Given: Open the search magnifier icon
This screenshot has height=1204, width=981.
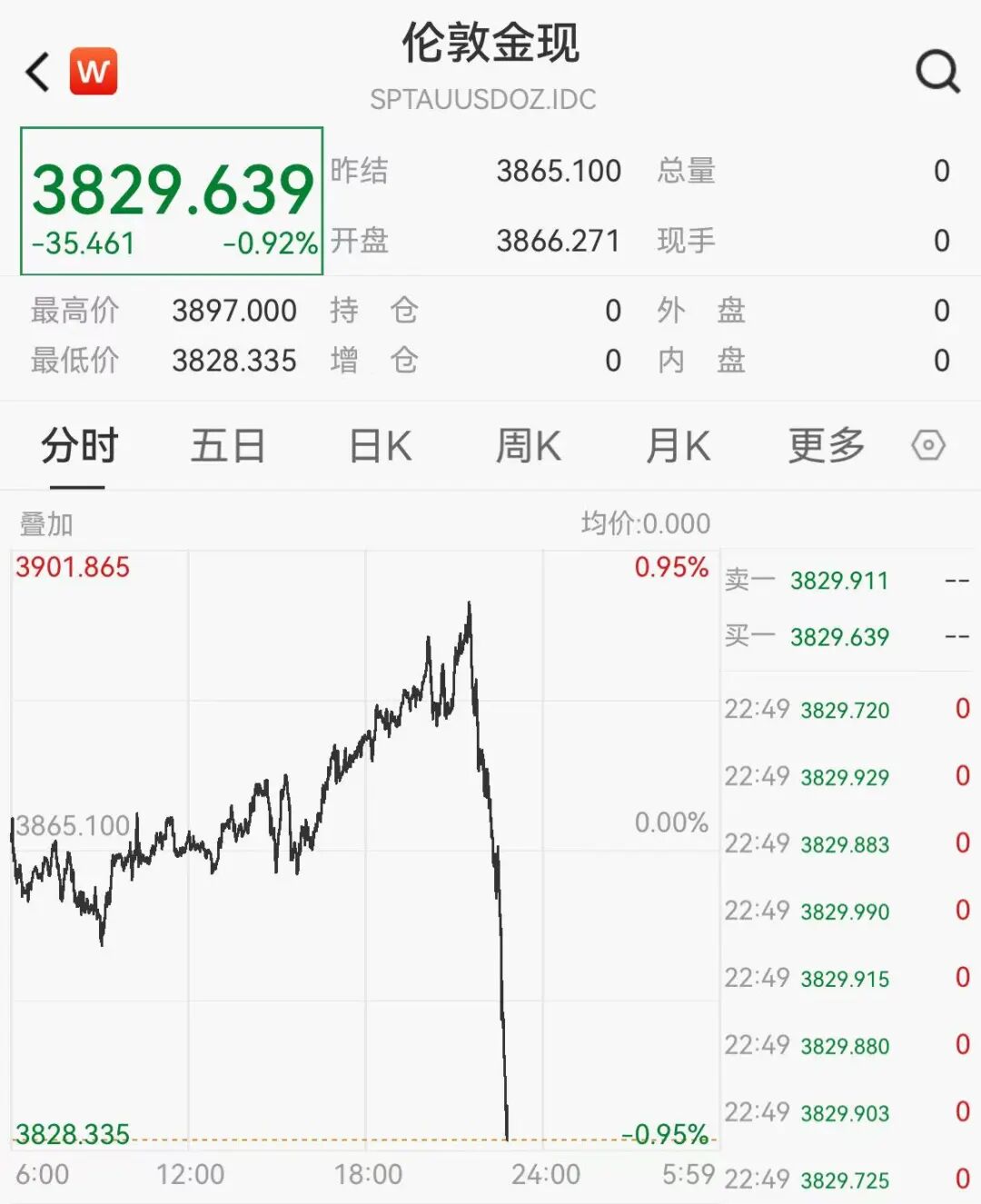Looking at the screenshot, I should pos(937,71).
